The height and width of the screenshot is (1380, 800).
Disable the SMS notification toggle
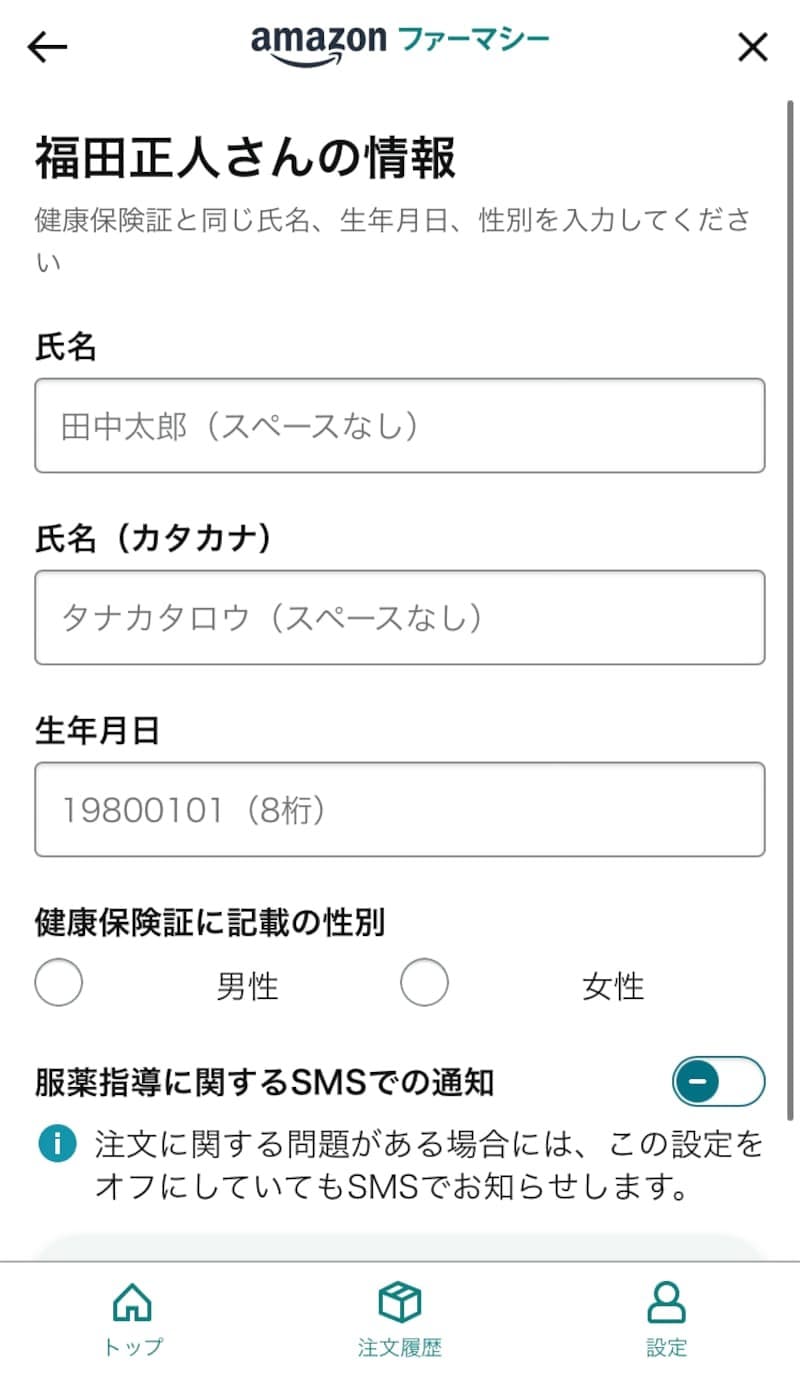[719, 1082]
